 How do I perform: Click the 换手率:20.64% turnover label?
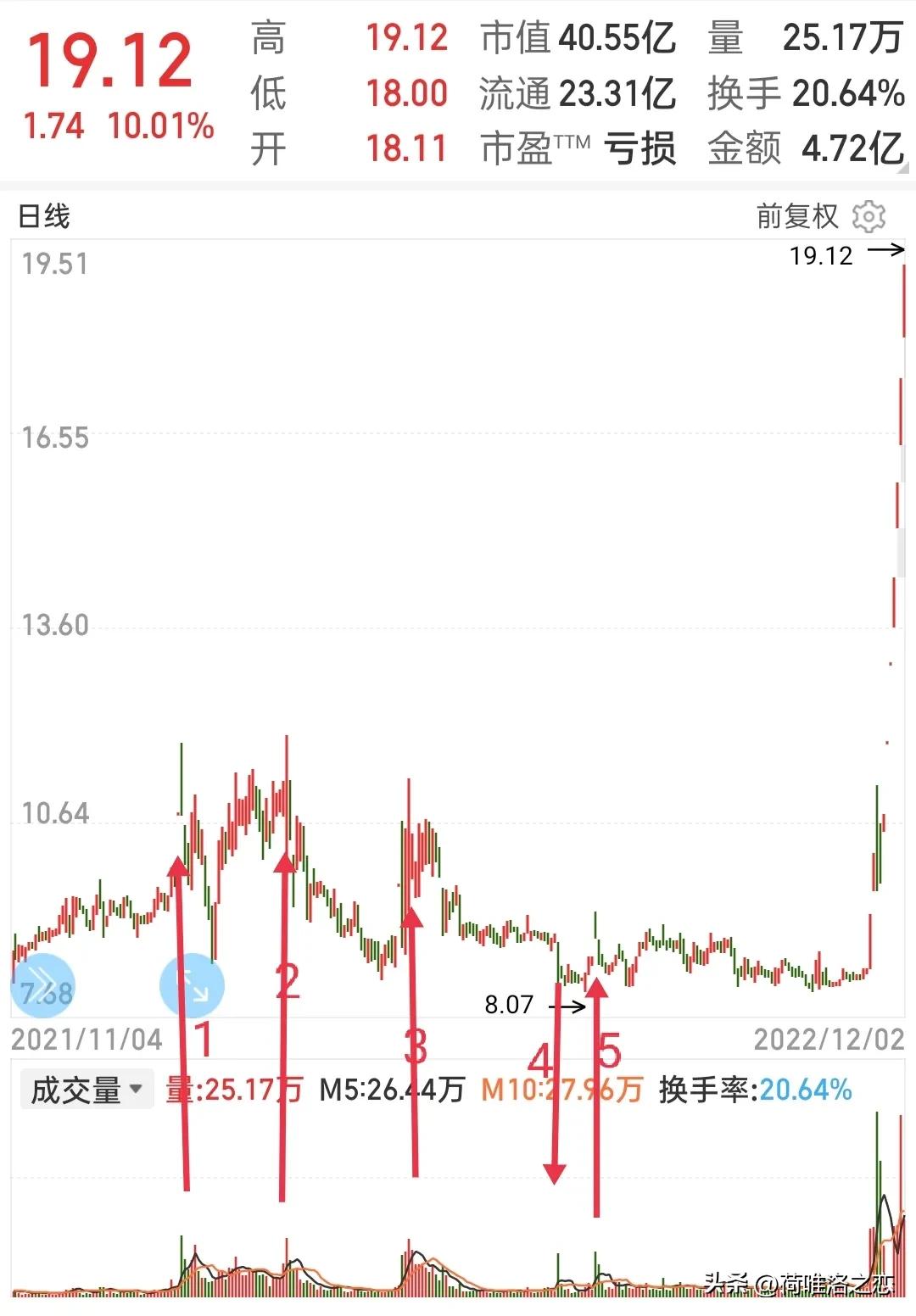pyautogui.click(x=754, y=1092)
